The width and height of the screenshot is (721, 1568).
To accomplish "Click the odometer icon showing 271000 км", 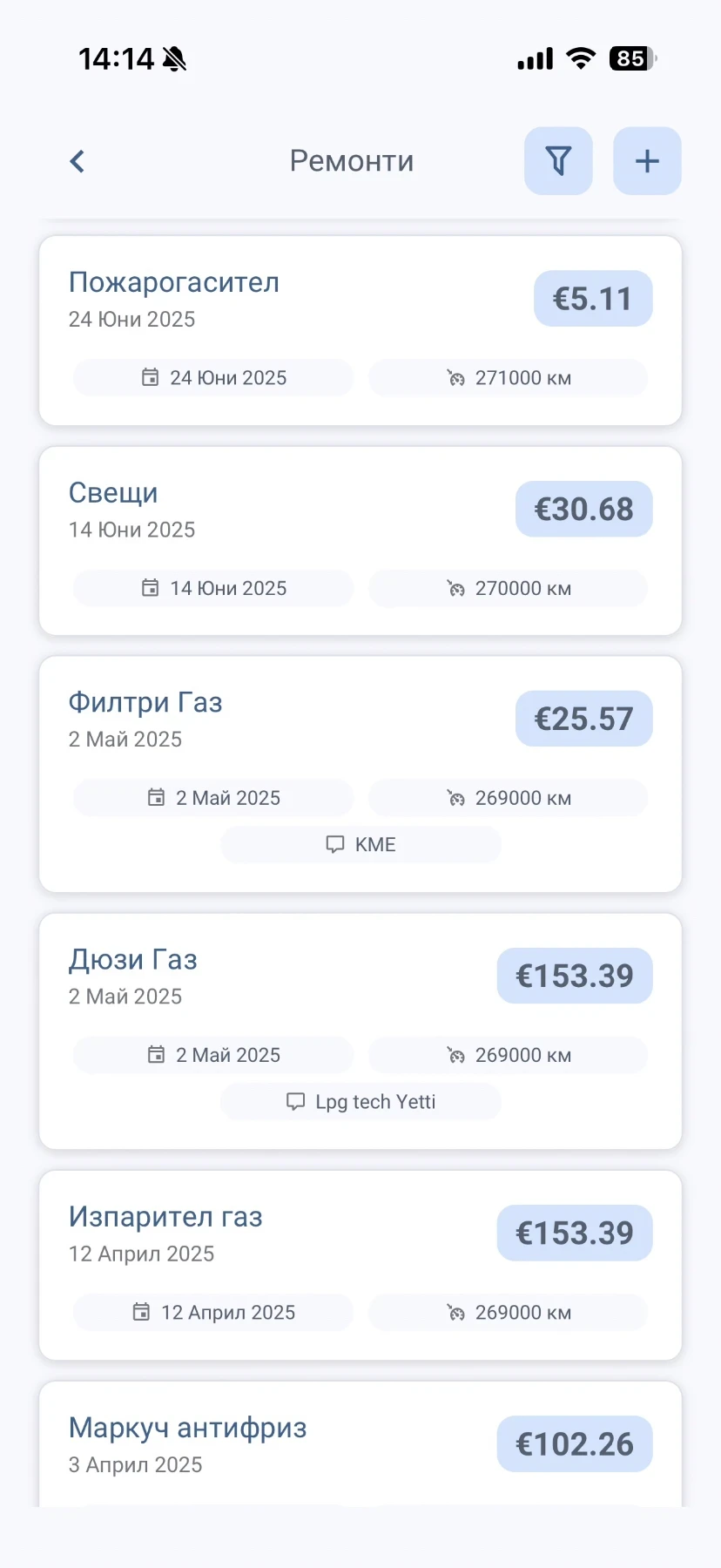I will coord(456,377).
